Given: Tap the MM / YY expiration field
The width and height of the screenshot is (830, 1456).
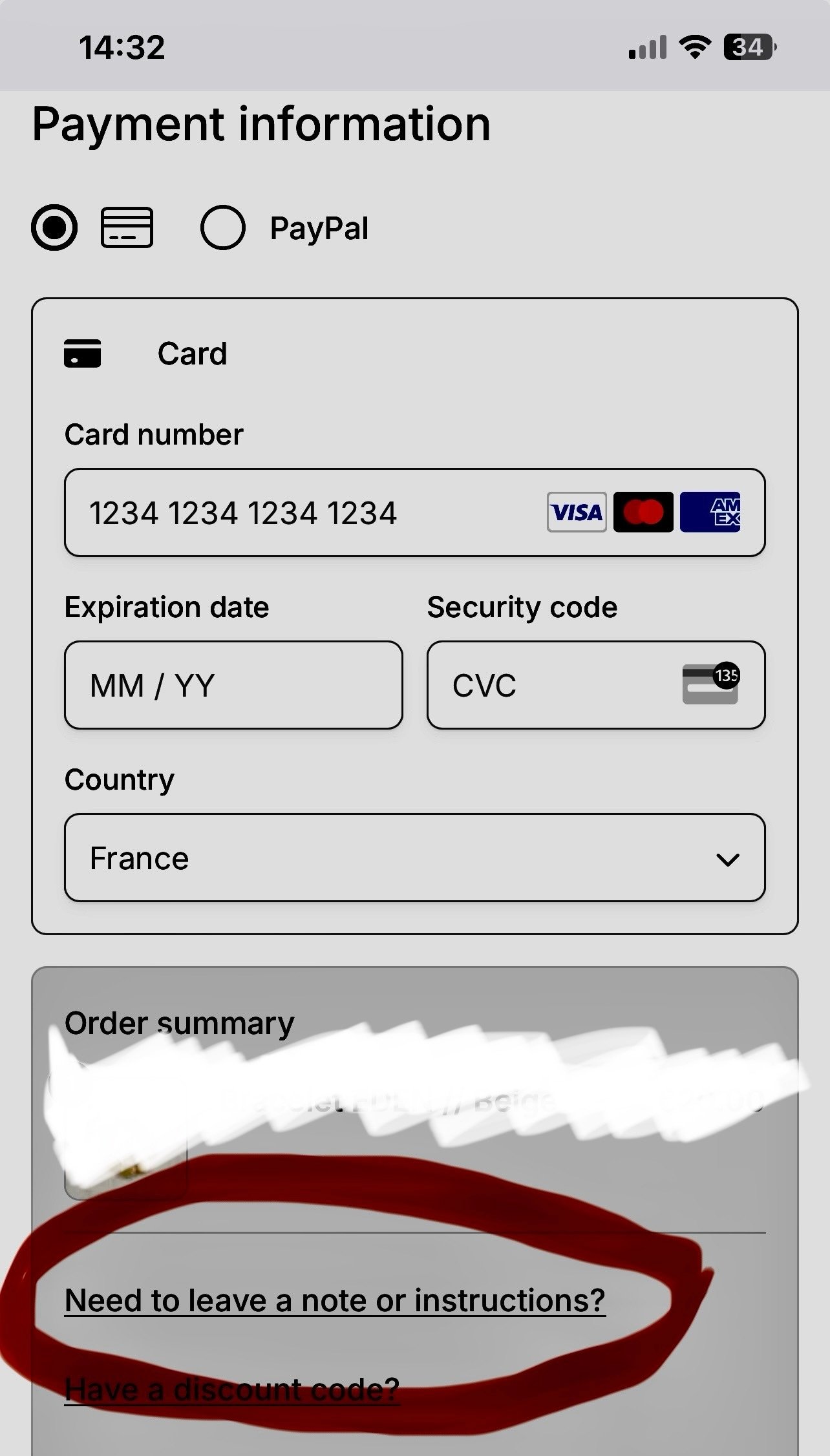Looking at the screenshot, I should (233, 685).
